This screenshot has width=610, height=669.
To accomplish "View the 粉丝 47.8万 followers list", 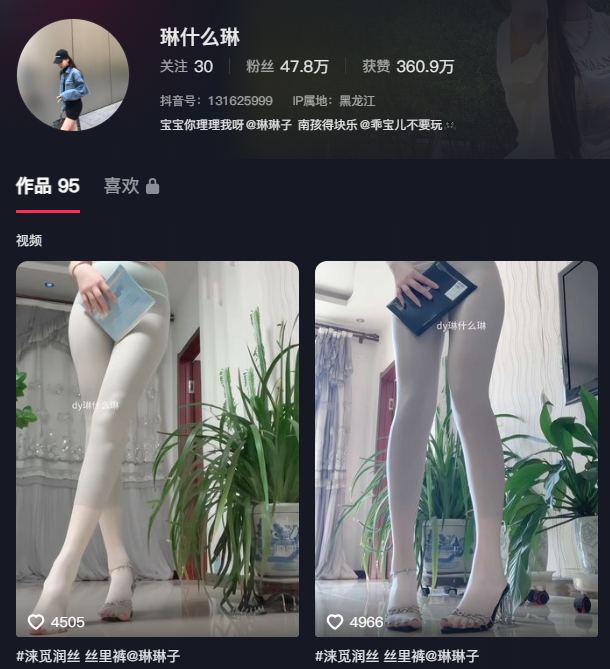I will [x=287, y=67].
